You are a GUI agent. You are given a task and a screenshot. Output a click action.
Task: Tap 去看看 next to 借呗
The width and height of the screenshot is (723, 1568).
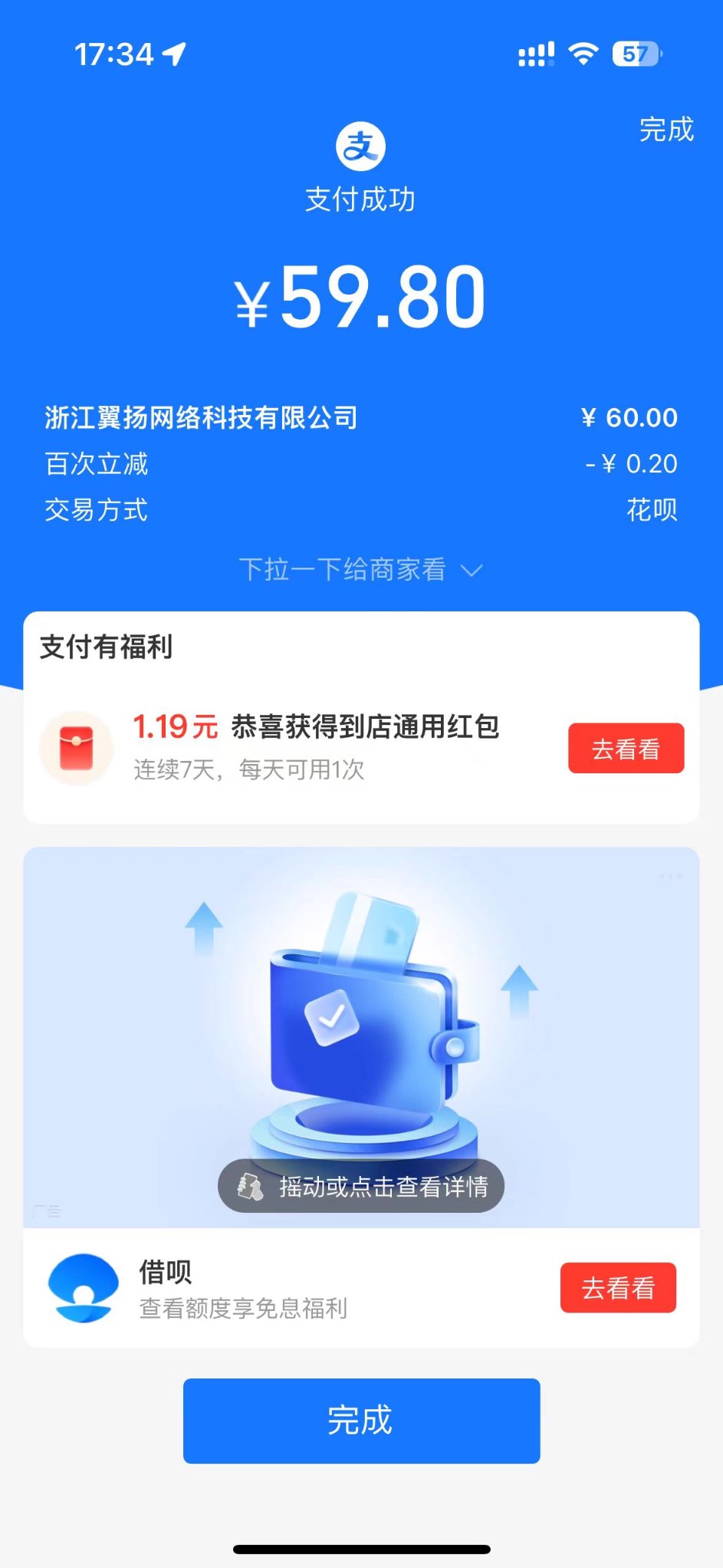pyautogui.click(x=618, y=1287)
